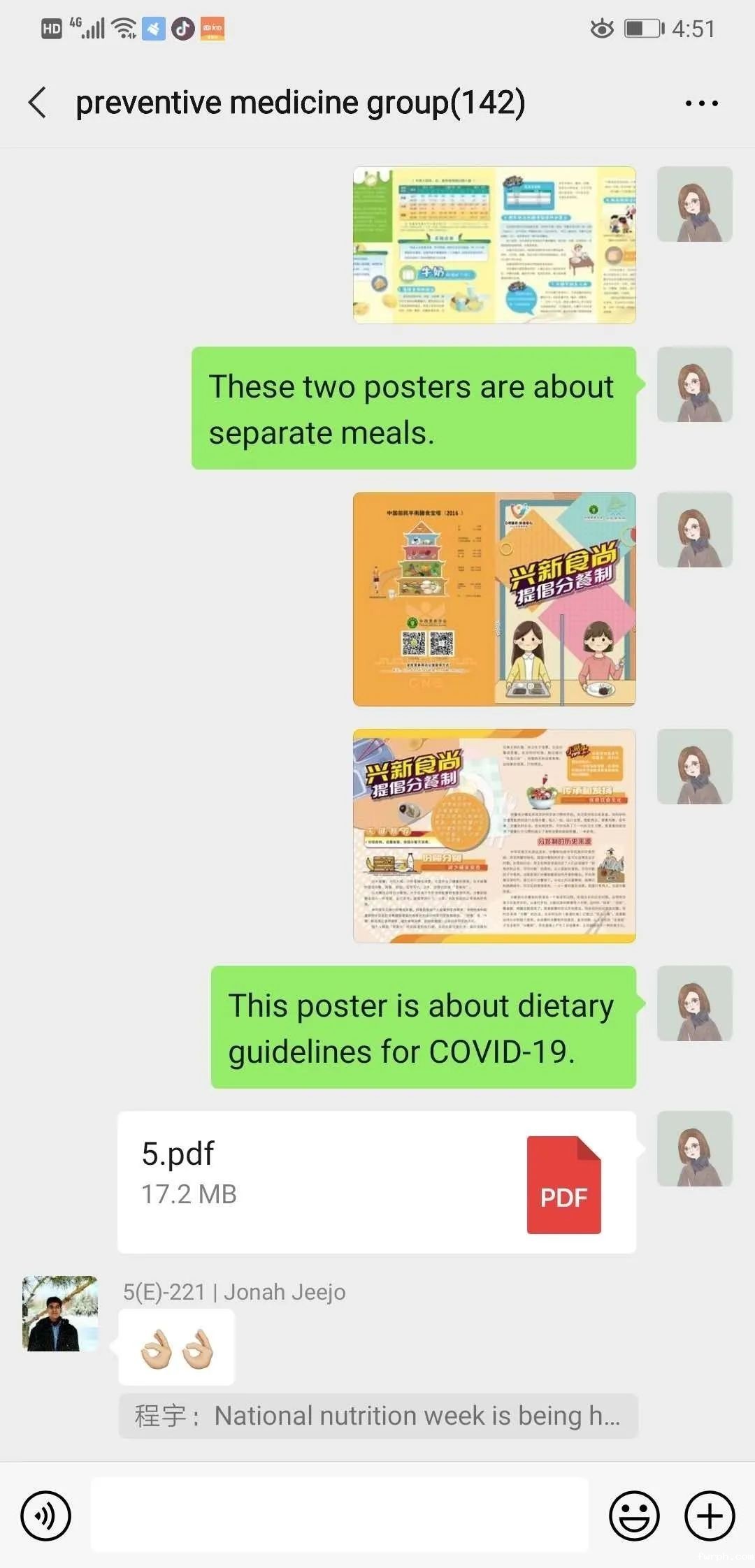Open the 5.pdf file attachment
Viewport: 755px width, 1568px height.
[x=377, y=1182]
